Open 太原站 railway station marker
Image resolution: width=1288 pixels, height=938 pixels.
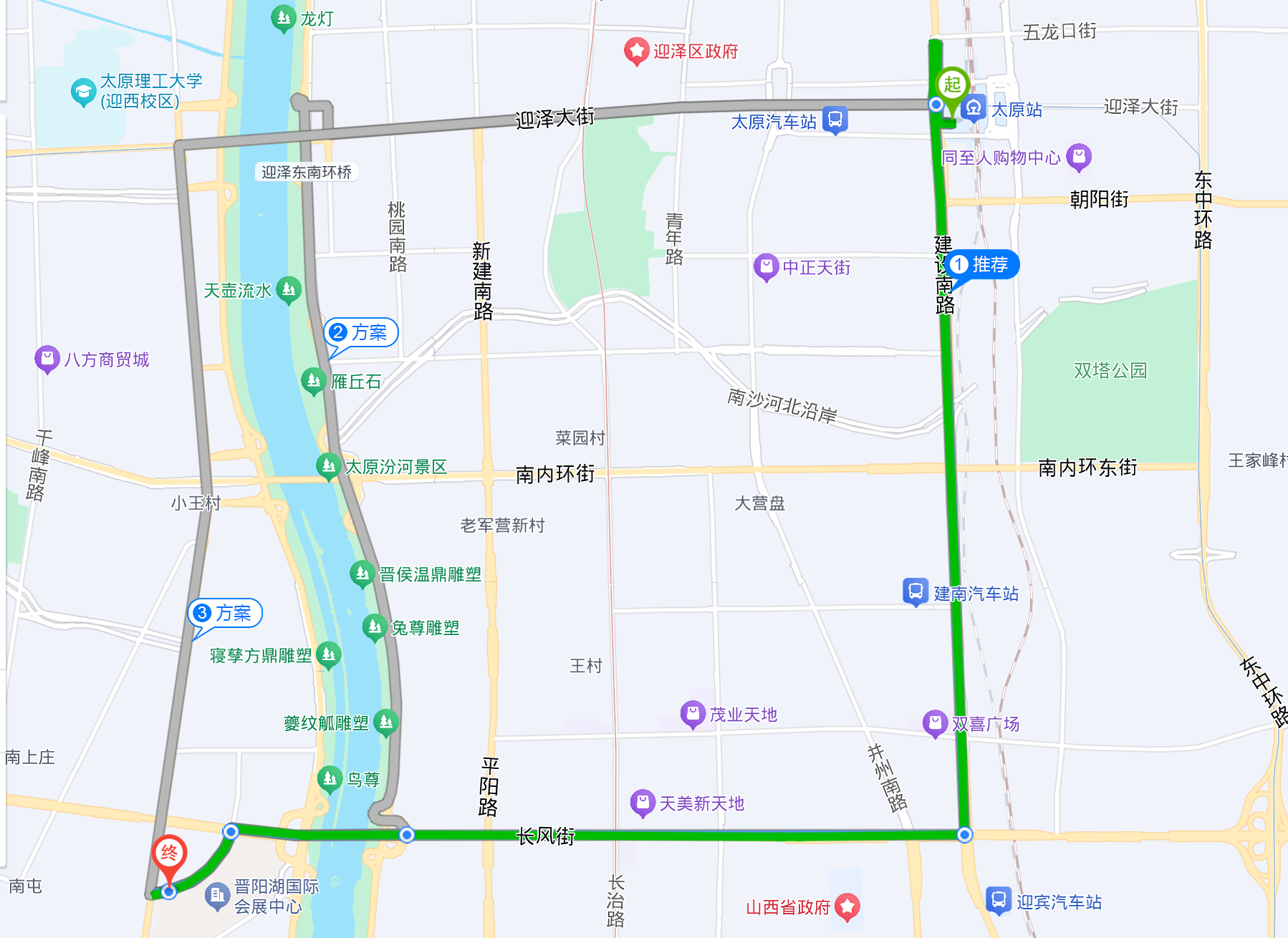[x=974, y=108]
